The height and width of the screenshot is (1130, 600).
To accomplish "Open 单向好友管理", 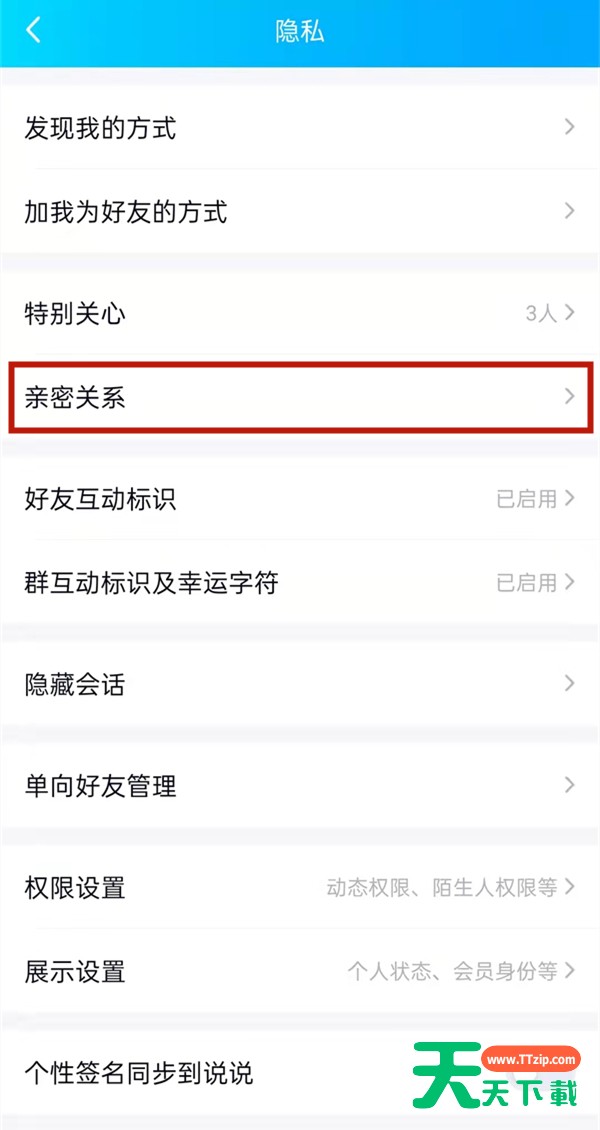I will click(x=300, y=785).
